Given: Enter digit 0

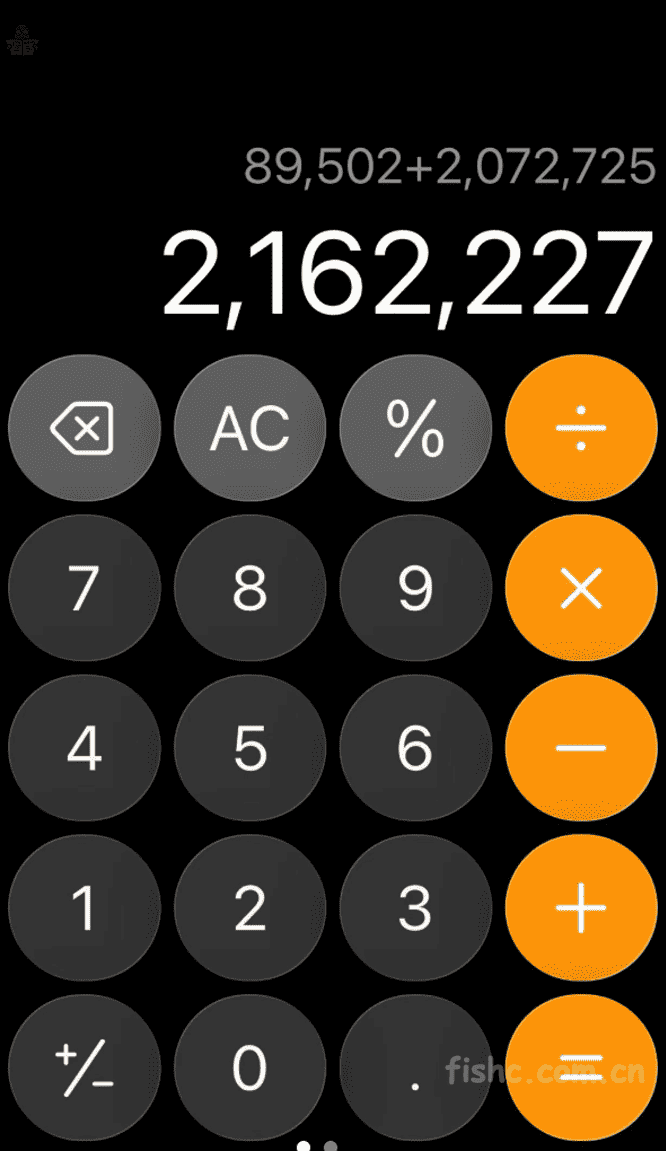Looking at the screenshot, I should tap(250, 1068).
